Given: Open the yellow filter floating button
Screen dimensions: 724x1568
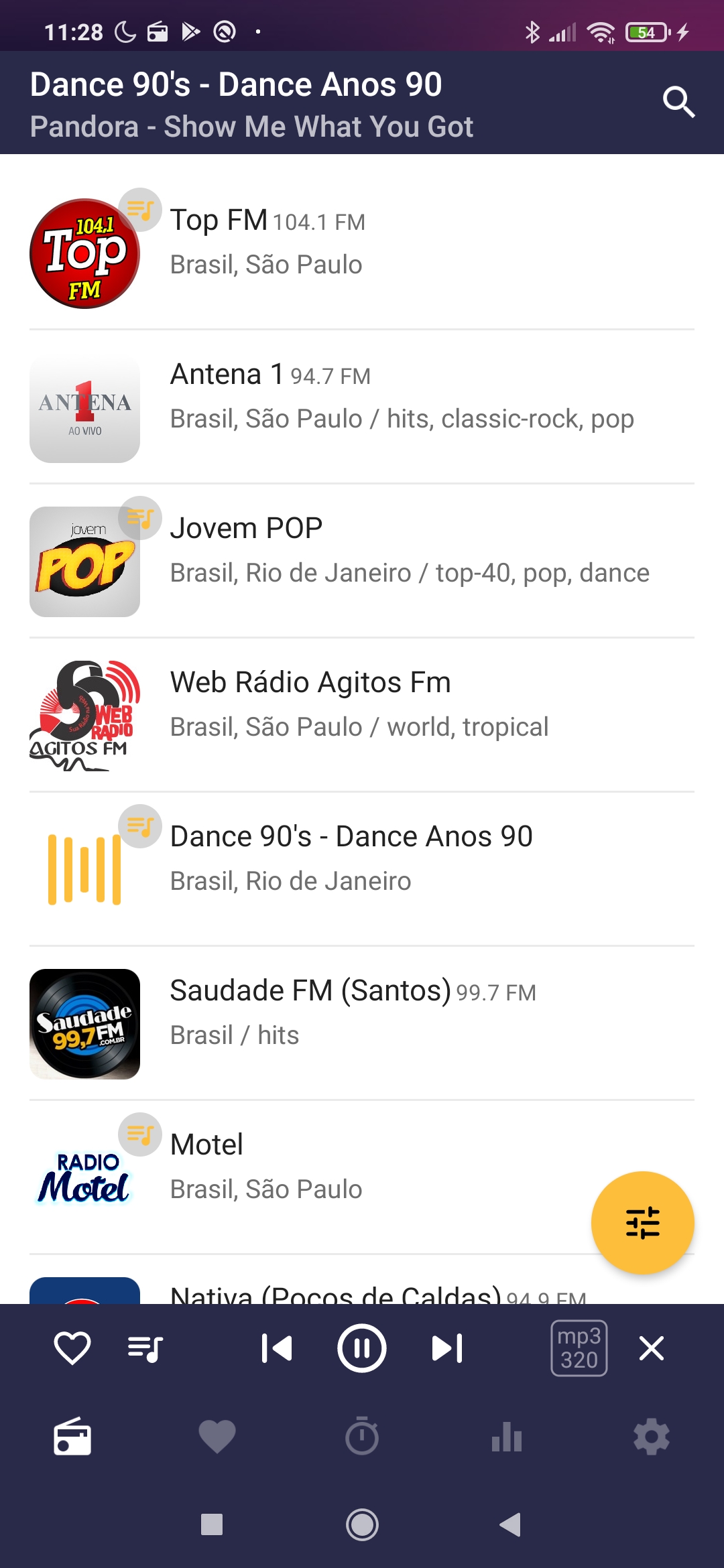Looking at the screenshot, I should click(x=642, y=1222).
